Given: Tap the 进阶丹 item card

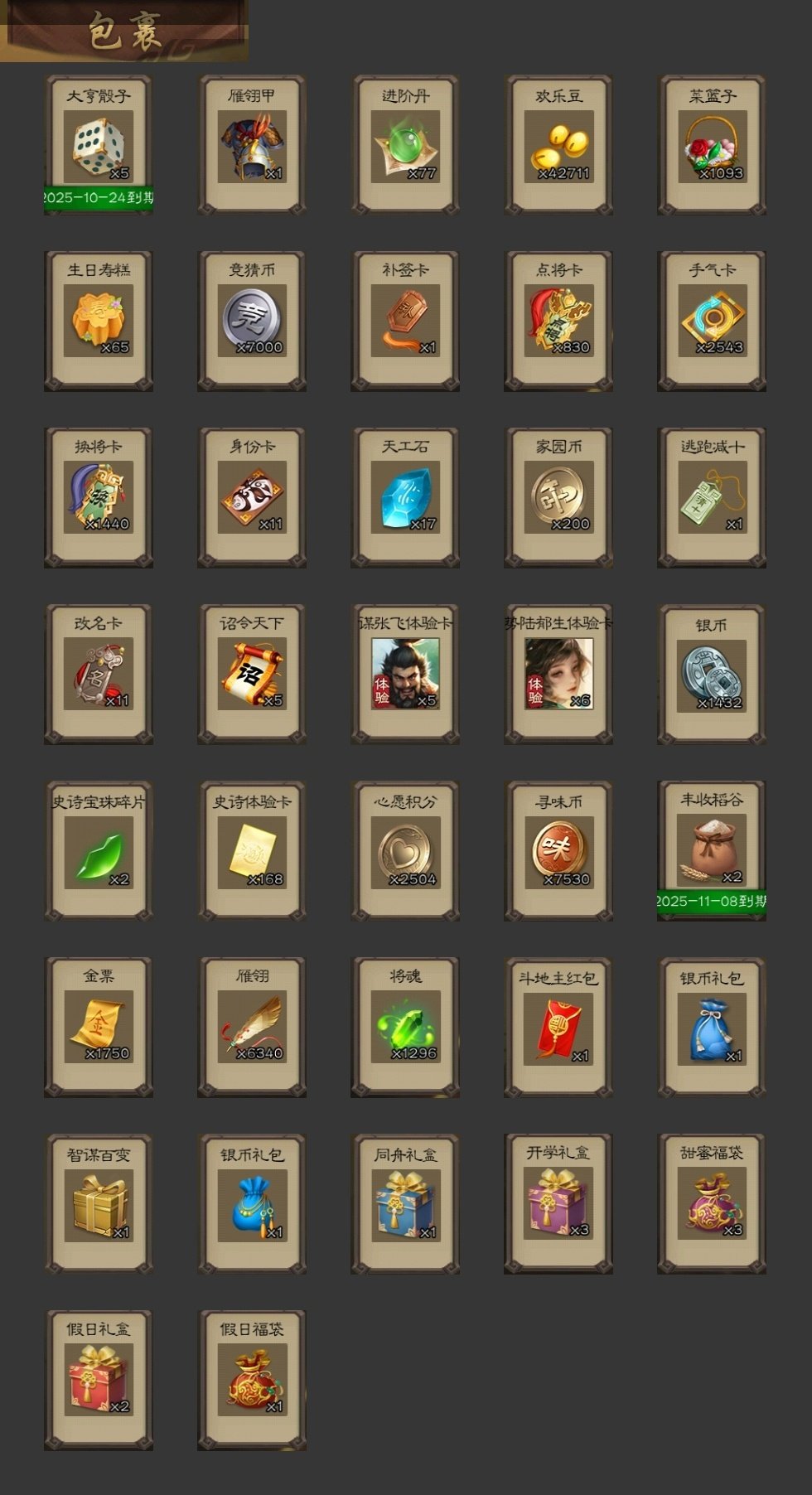Looking at the screenshot, I should click(405, 146).
